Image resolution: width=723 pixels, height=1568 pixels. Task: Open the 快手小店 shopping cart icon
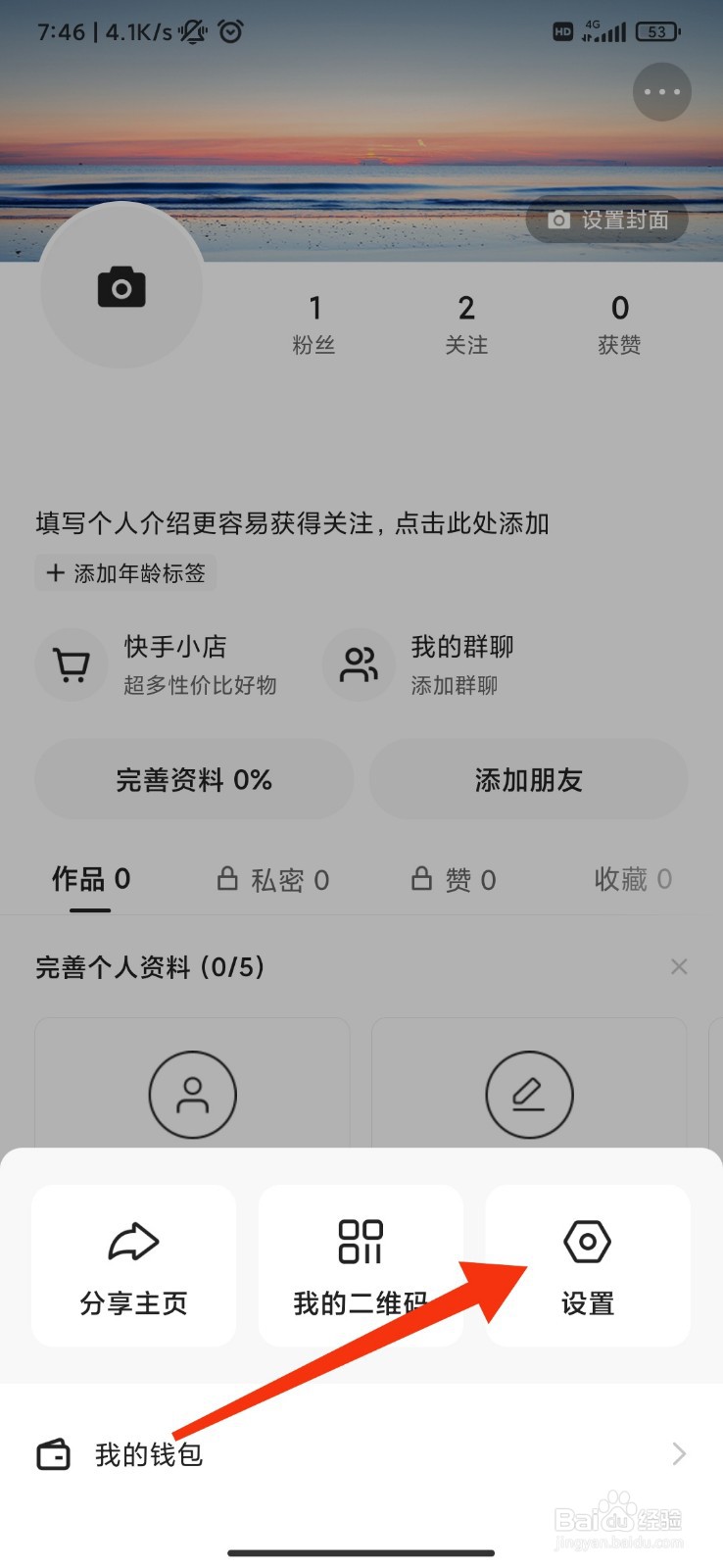(72, 664)
